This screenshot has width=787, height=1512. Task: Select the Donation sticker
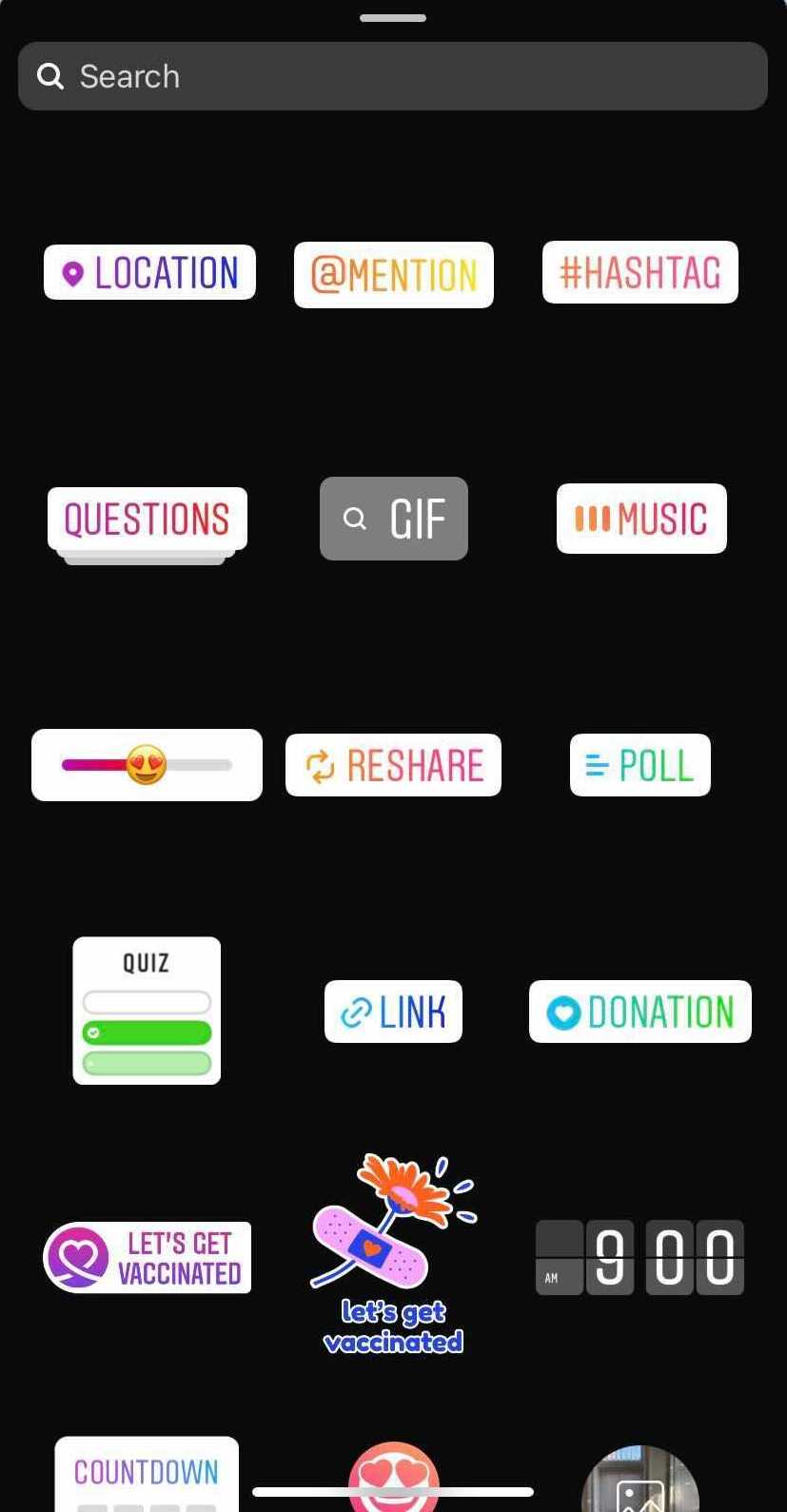[639, 1011]
